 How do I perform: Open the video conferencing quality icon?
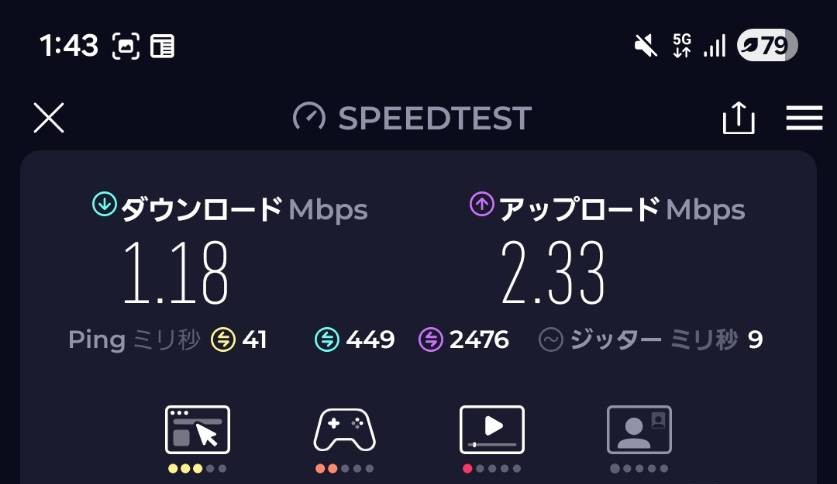coord(639,430)
